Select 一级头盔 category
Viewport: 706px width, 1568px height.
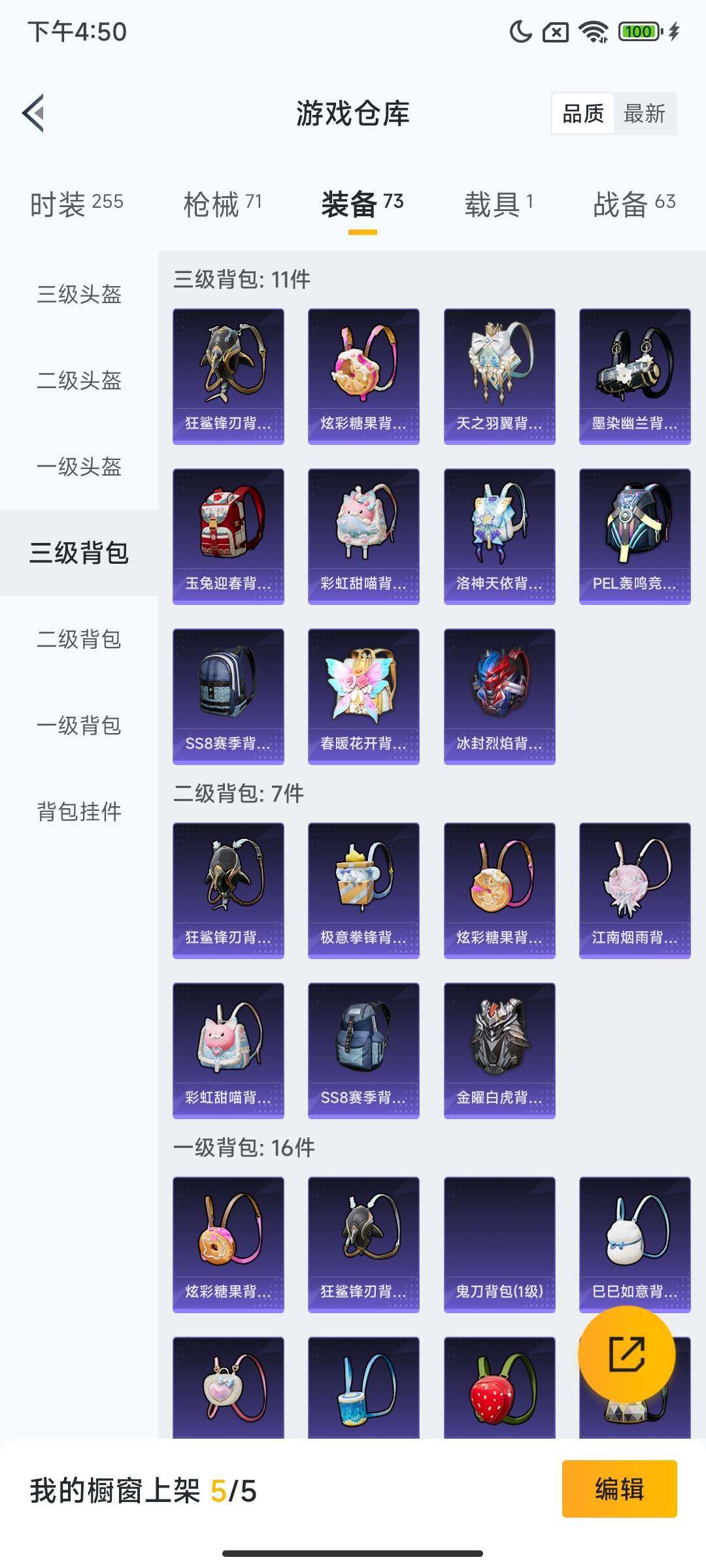pyautogui.click(x=79, y=466)
